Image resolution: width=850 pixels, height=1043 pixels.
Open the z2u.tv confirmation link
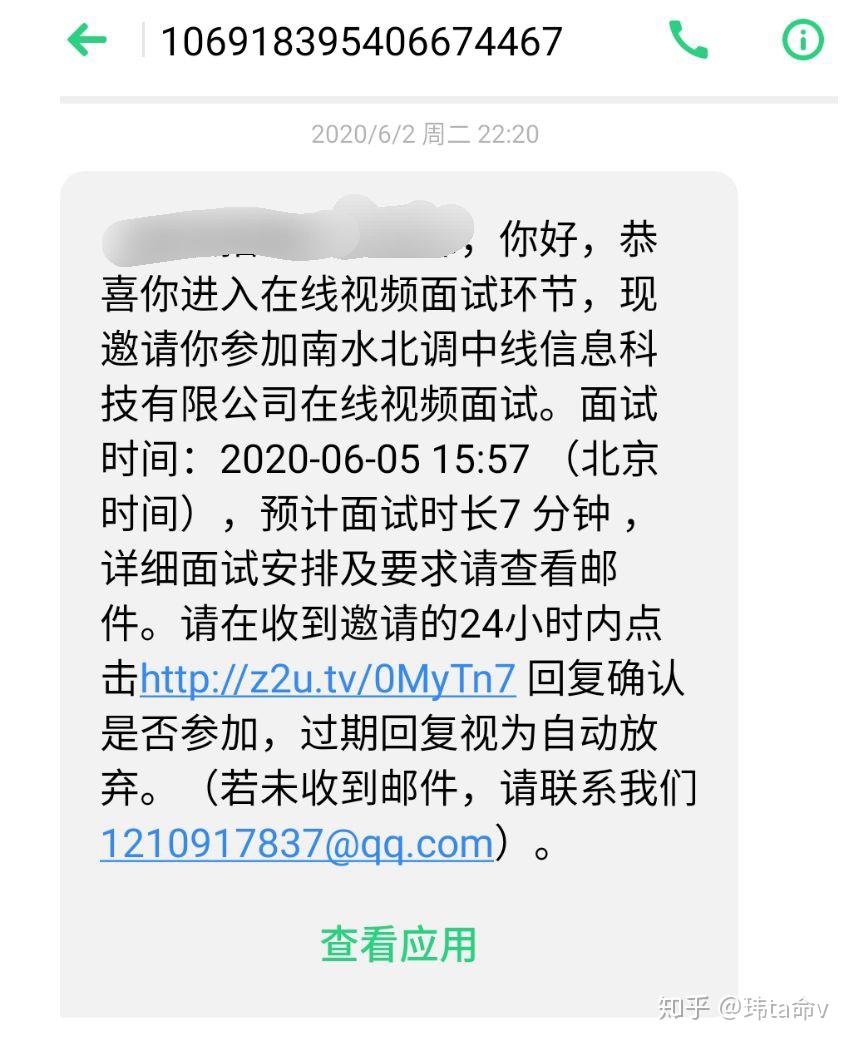tap(328, 679)
